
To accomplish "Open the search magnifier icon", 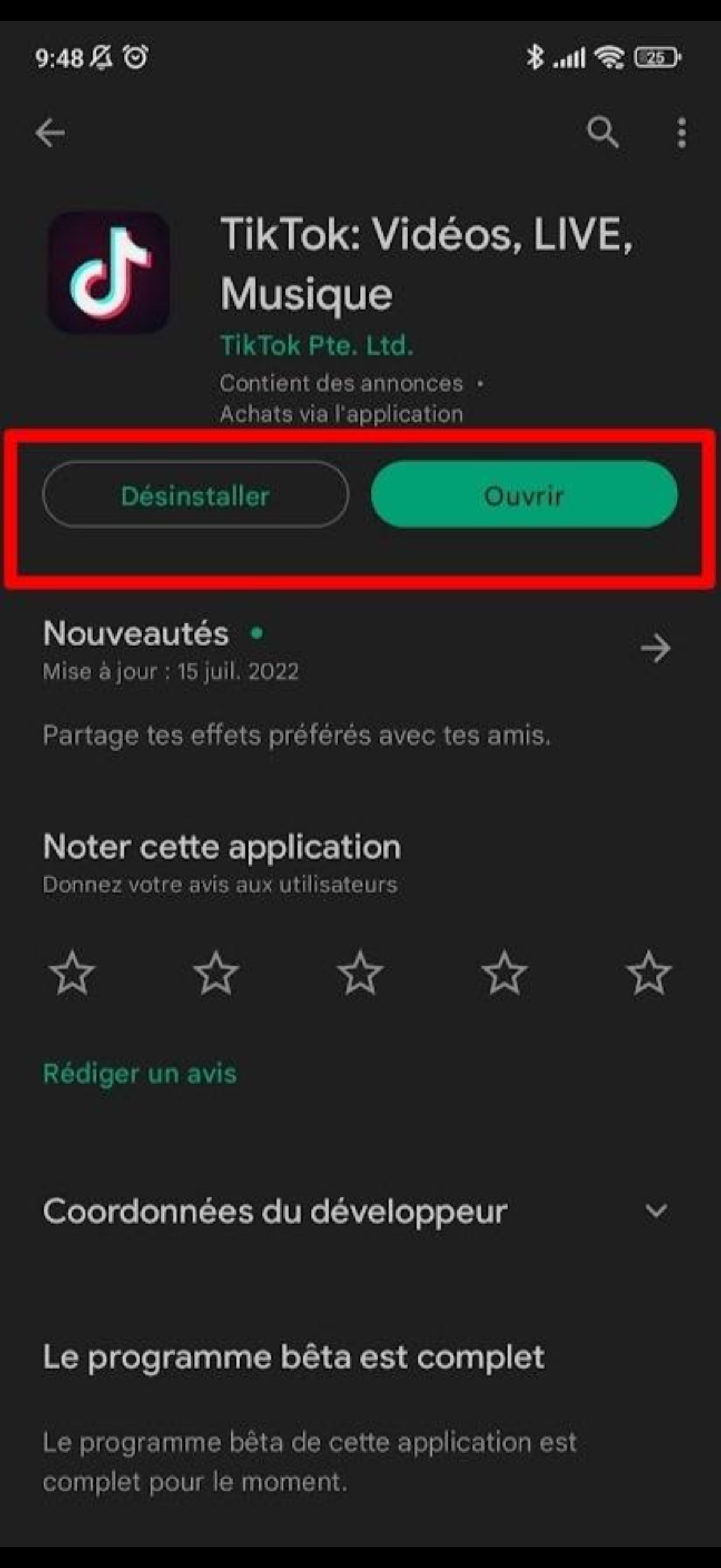I will (x=603, y=133).
